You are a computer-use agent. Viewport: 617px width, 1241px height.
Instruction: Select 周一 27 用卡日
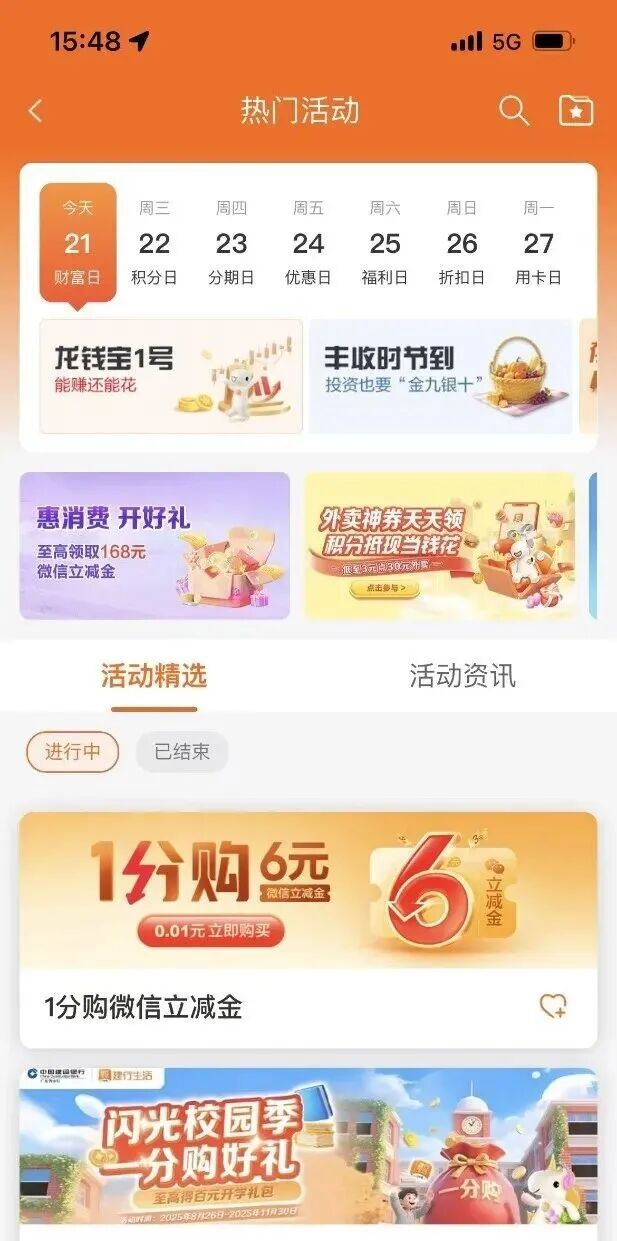[539, 243]
